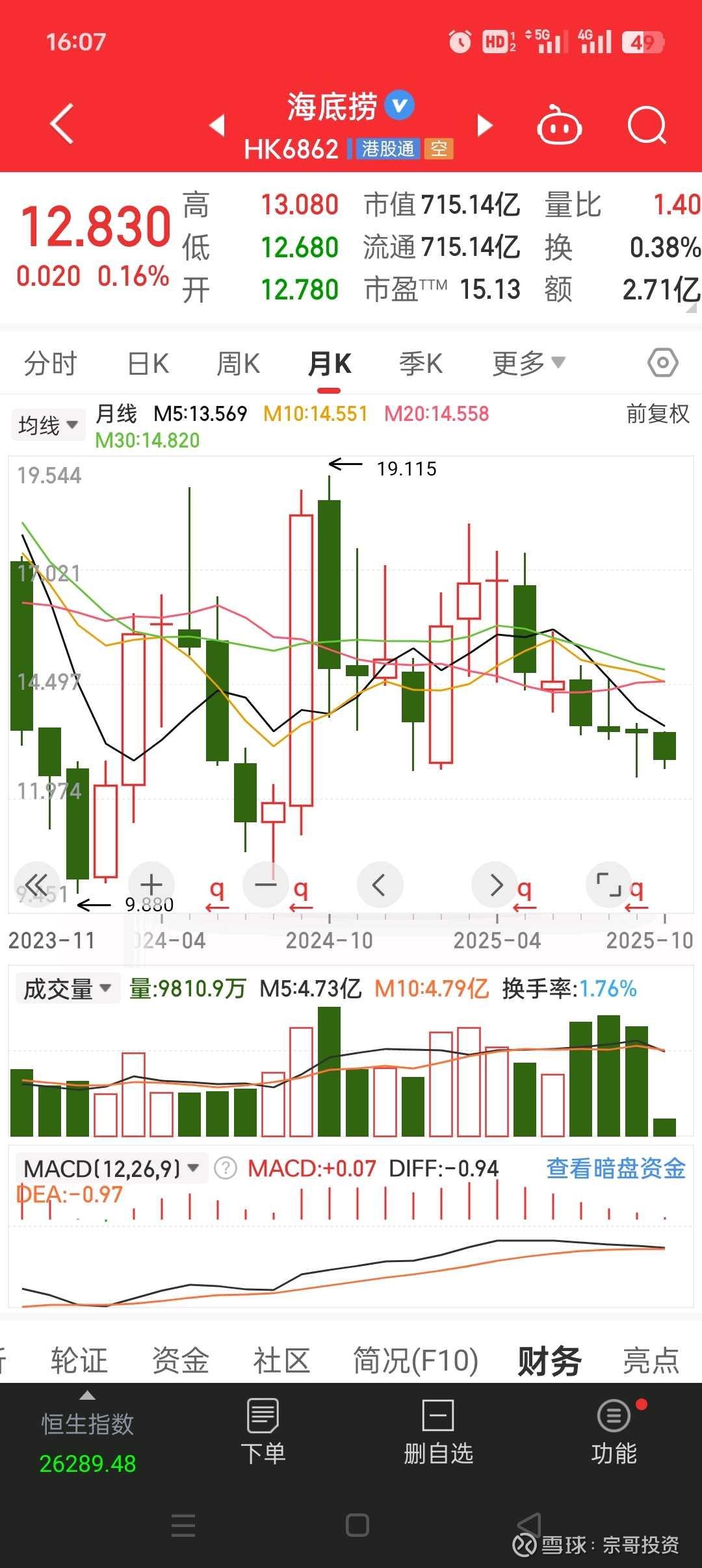Switch to the 分时 chart tab
Viewport: 702px width, 1568px height.
coord(50,363)
